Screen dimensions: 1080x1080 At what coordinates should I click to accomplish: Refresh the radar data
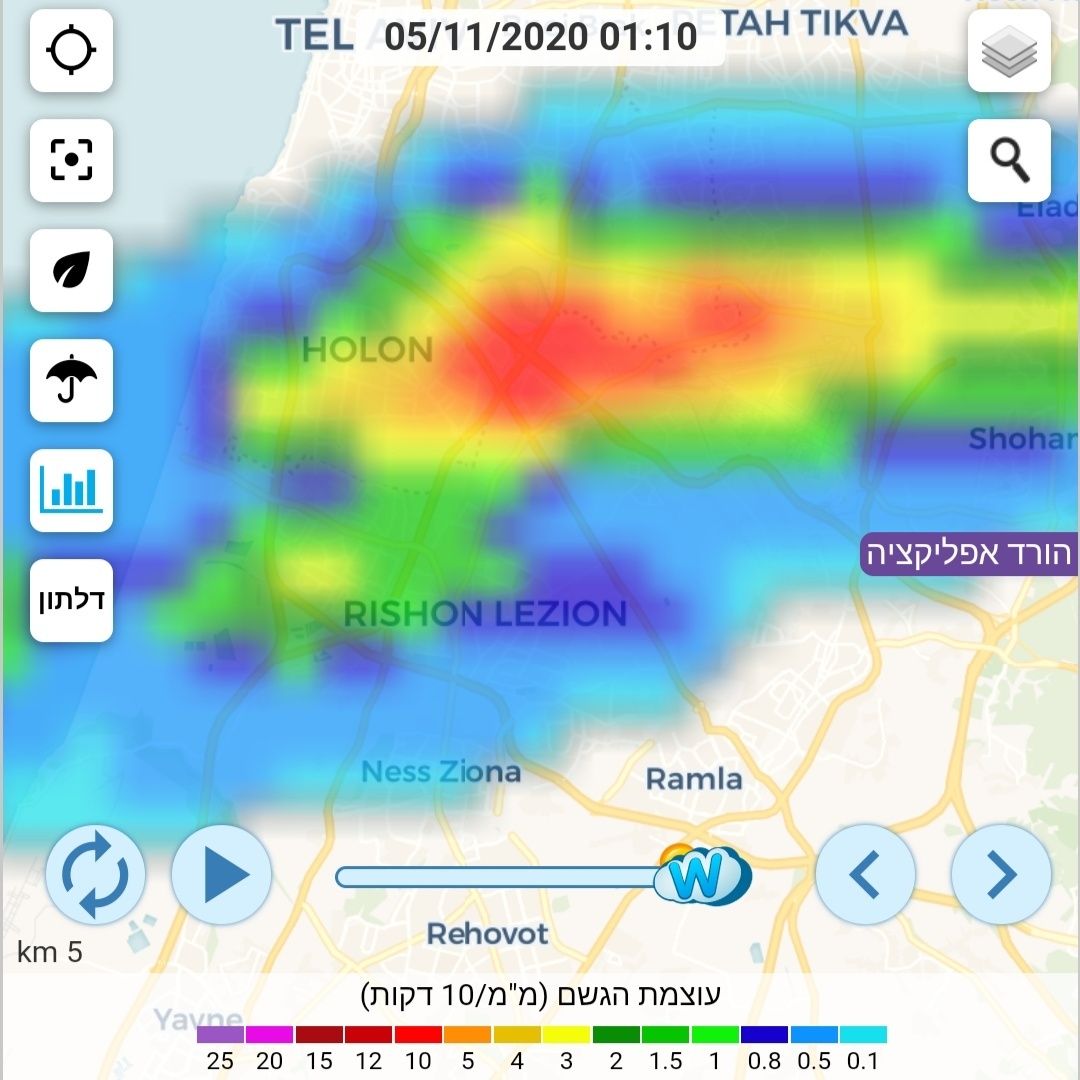pyautogui.click(x=96, y=876)
